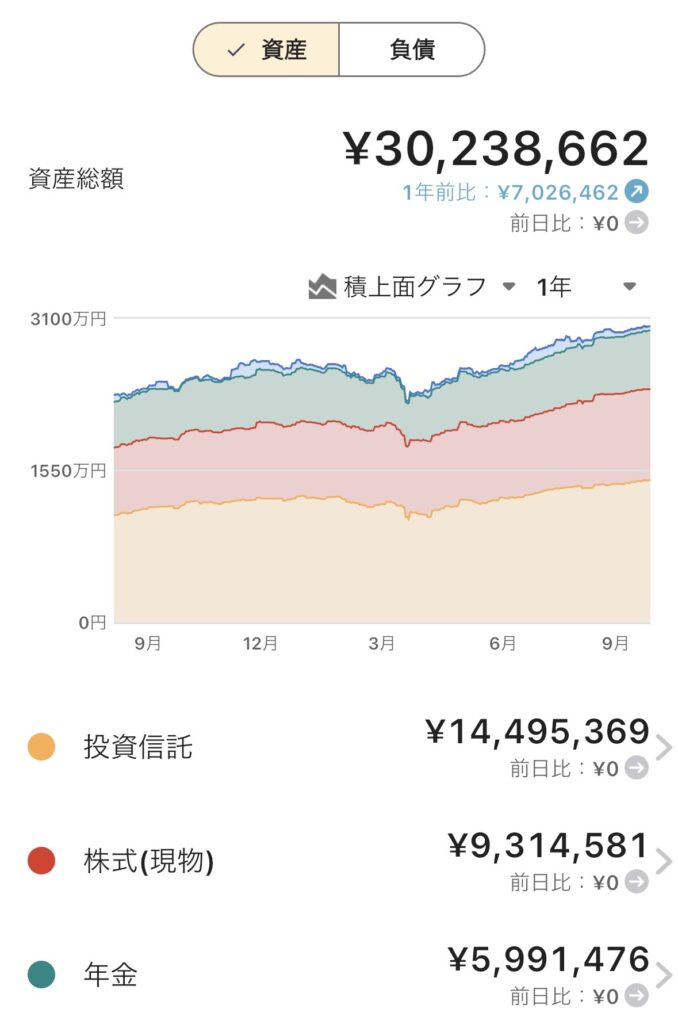Screen dimensions: 678x1024
Task: Change the 1年 period dropdown
Action: (585, 287)
